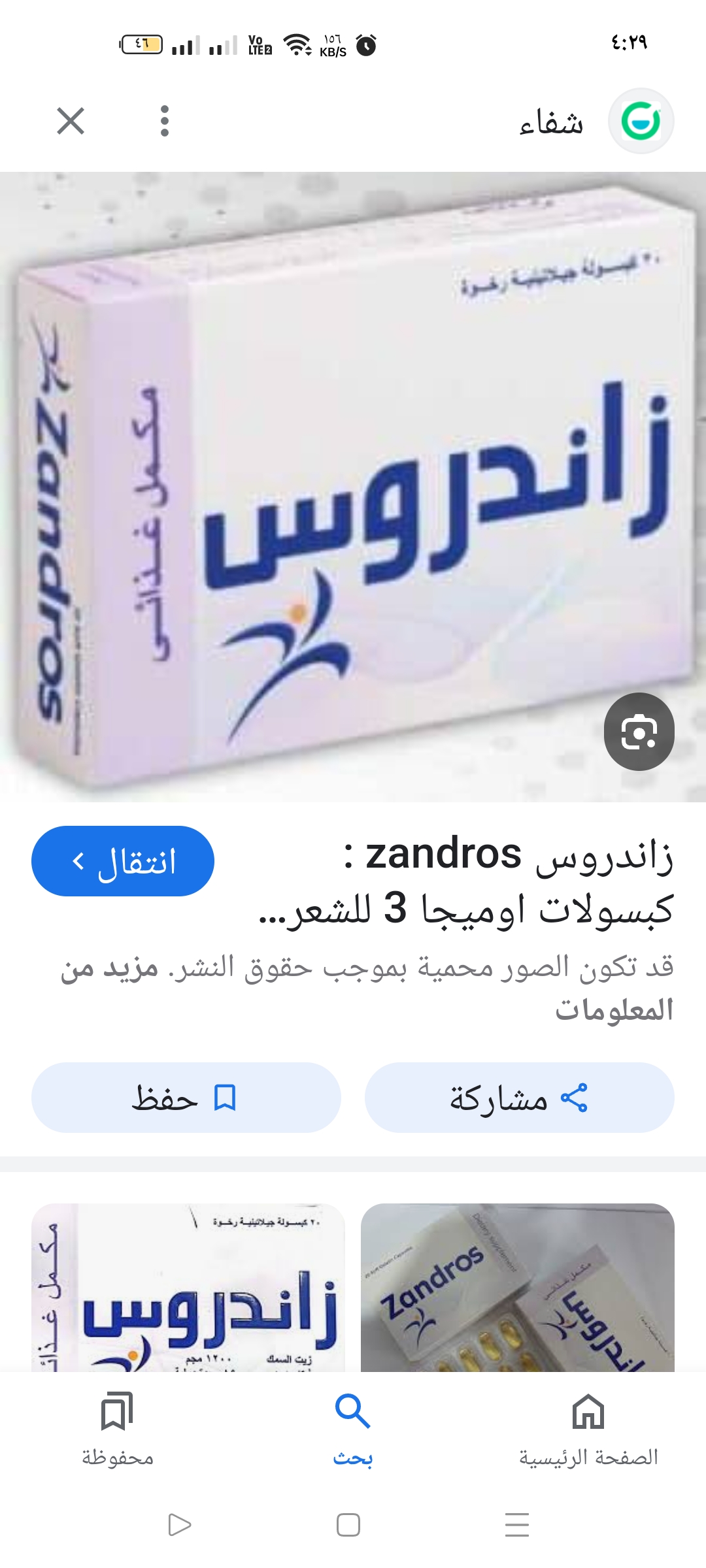This screenshot has height=1568, width=706.
Task: Tap the system home button
Action: (x=348, y=1525)
